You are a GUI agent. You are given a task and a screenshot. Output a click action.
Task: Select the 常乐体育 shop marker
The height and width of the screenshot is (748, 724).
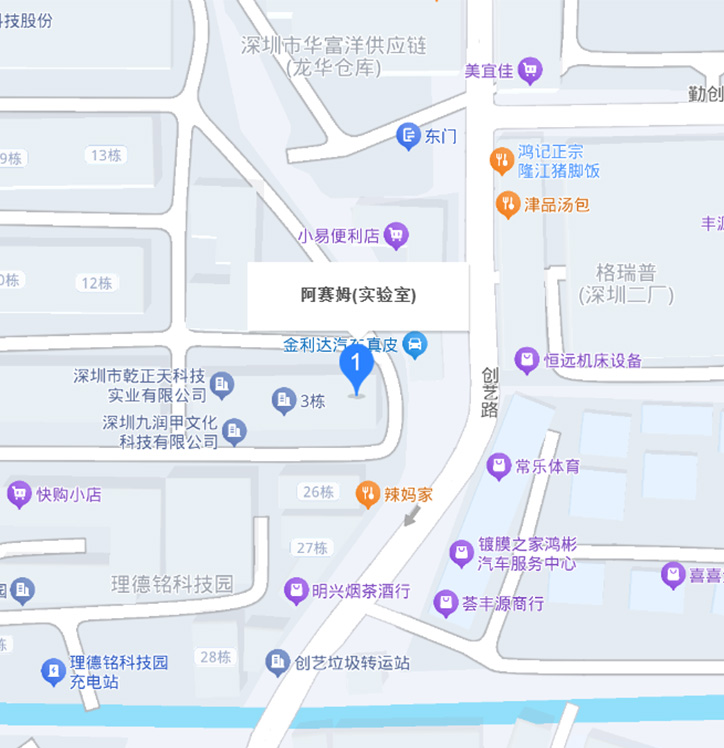[498, 466]
